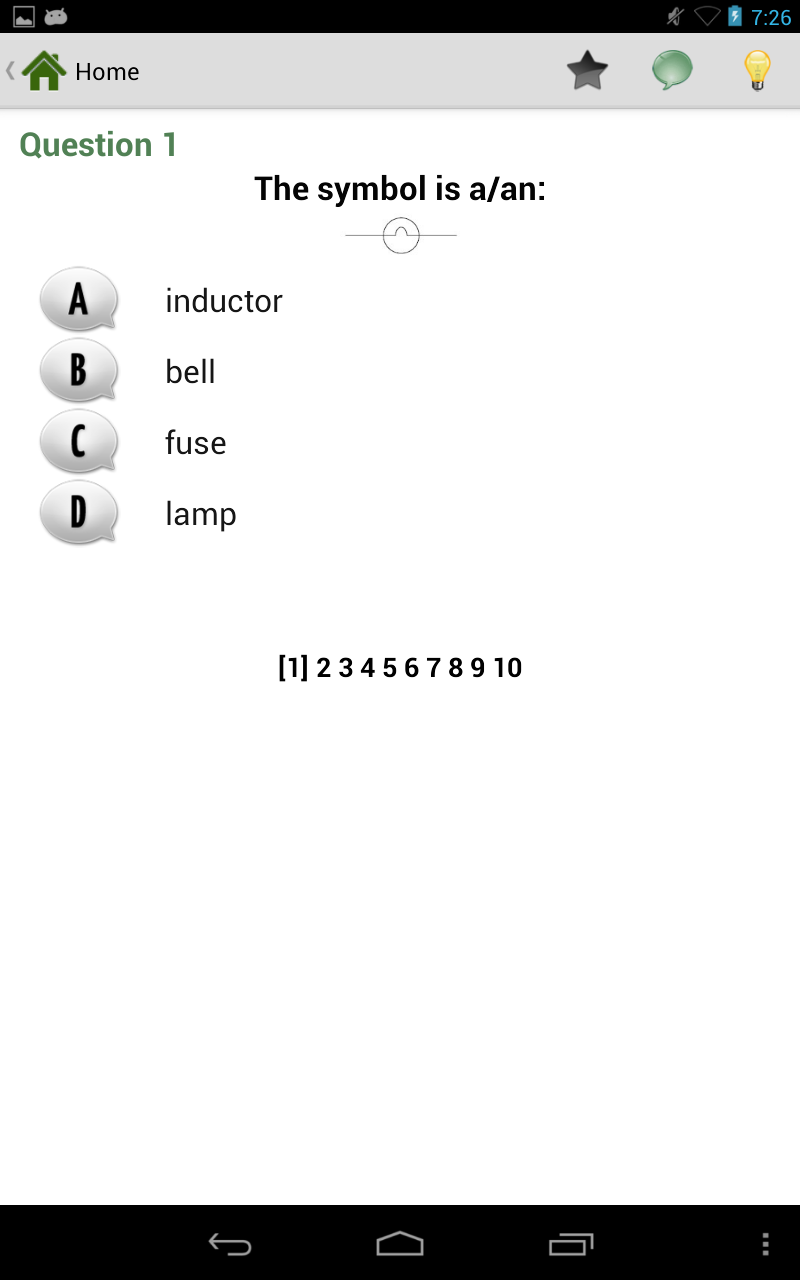The height and width of the screenshot is (1280, 800).
Task: Tap the light bulb hint icon
Action: [x=757, y=70]
